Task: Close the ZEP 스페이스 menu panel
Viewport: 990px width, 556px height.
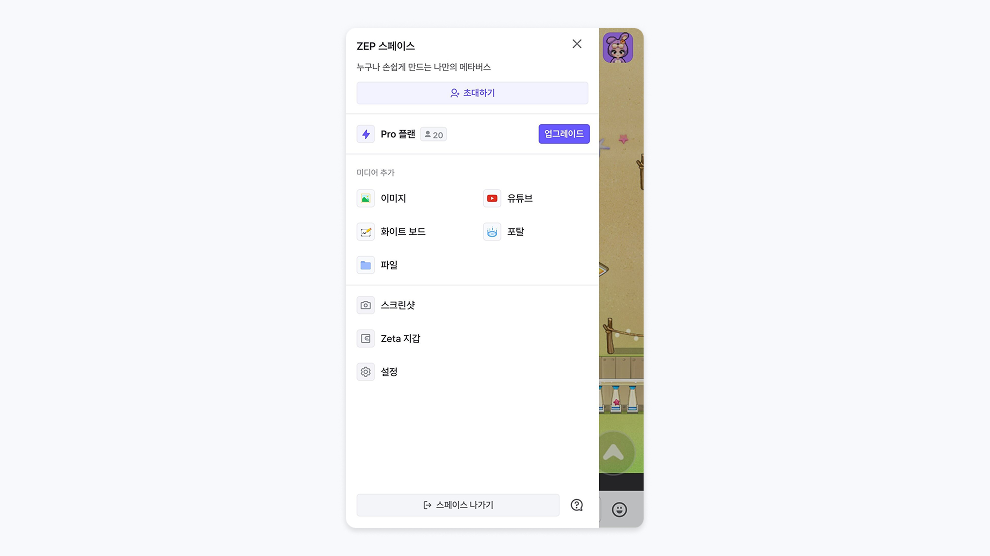Action: (x=577, y=44)
